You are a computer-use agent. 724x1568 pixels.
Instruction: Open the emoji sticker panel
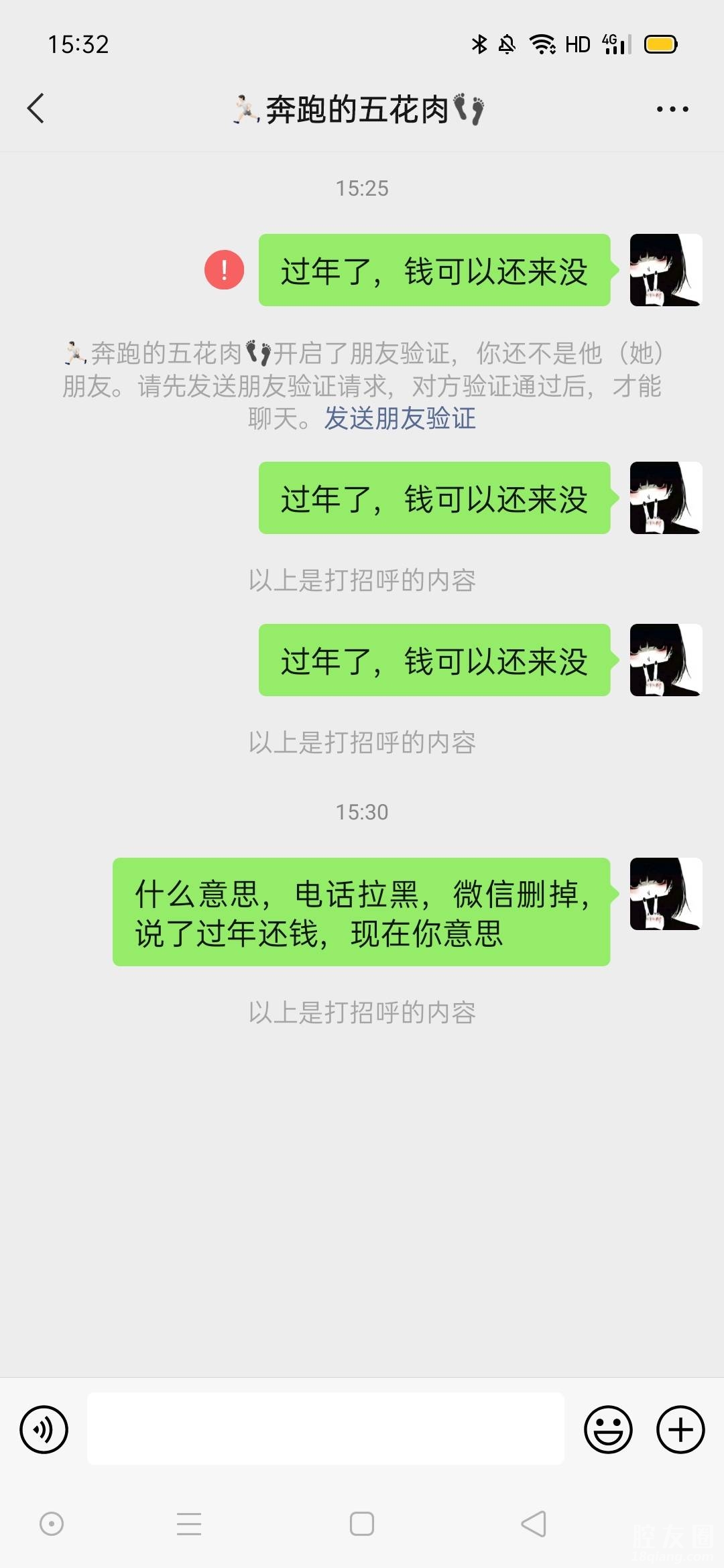pyautogui.click(x=608, y=1429)
